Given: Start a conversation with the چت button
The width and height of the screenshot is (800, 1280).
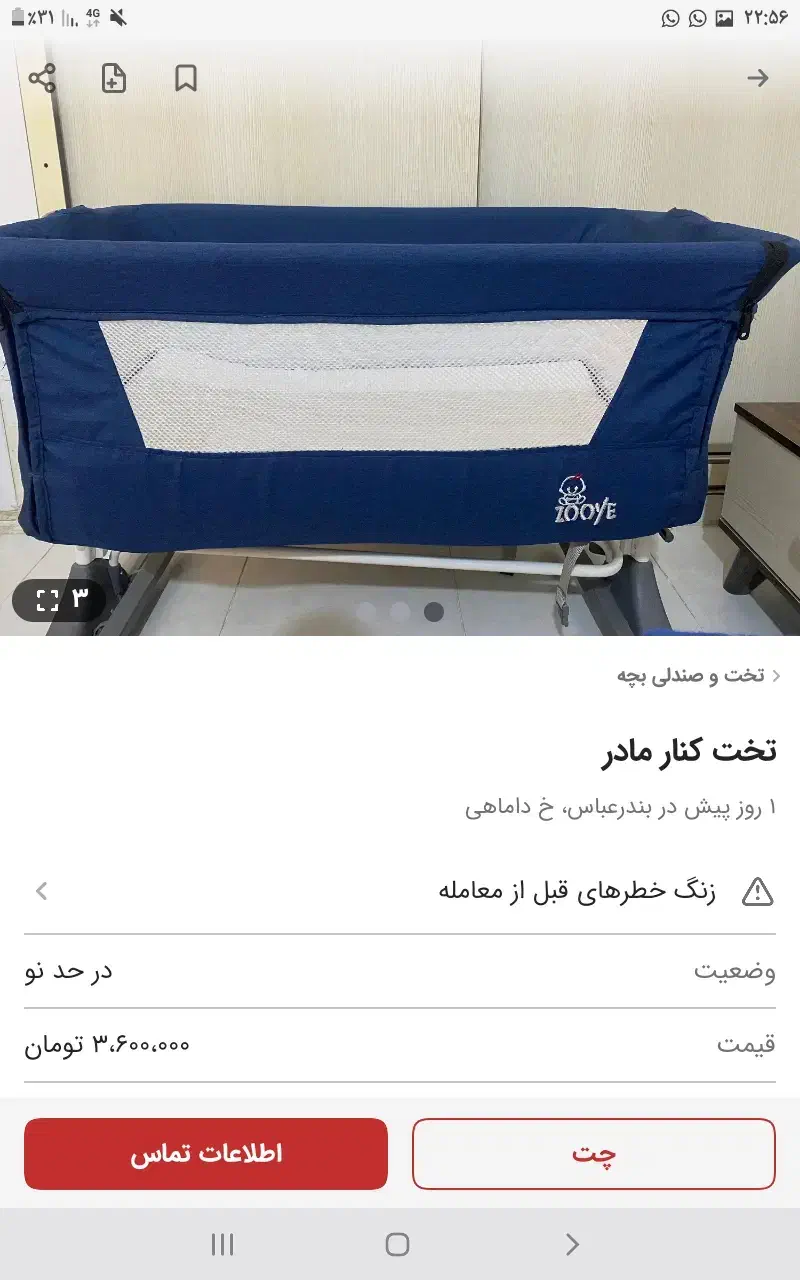Looking at the screenshot, I should (x=593, y=1155).
